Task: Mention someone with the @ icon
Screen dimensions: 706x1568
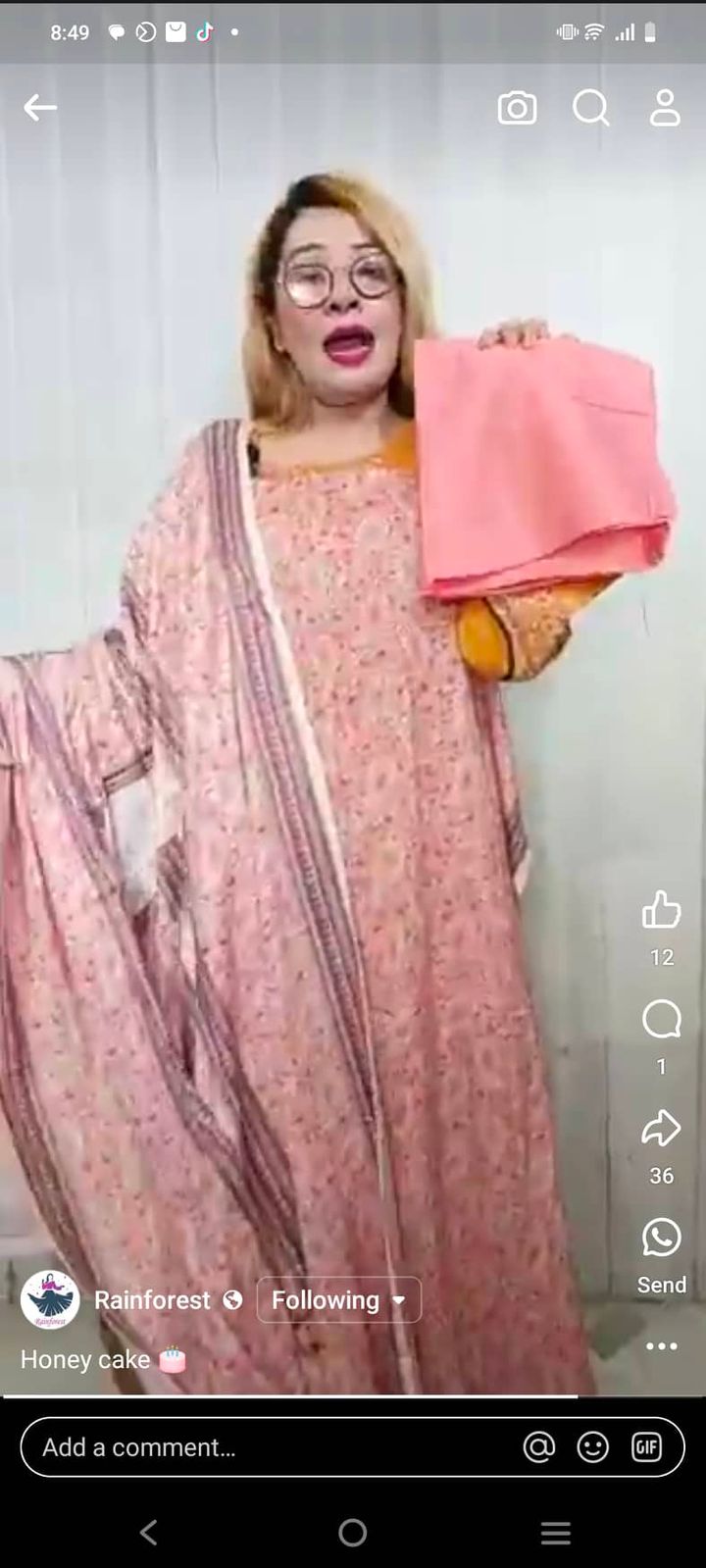Action: point(539,1447)
